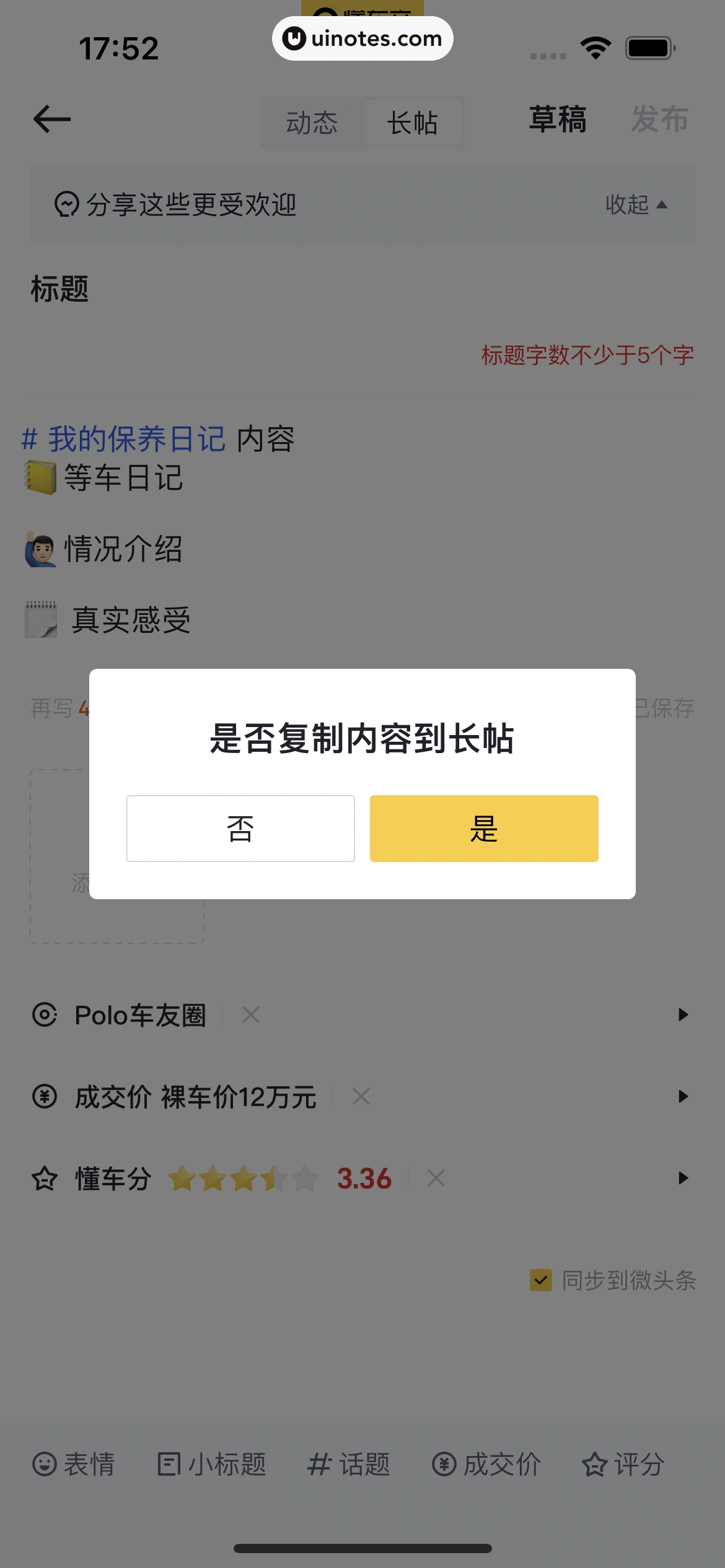Decline copying content with 否
Viewport: 725px width, 1568px height.
(x=240, y=829)
